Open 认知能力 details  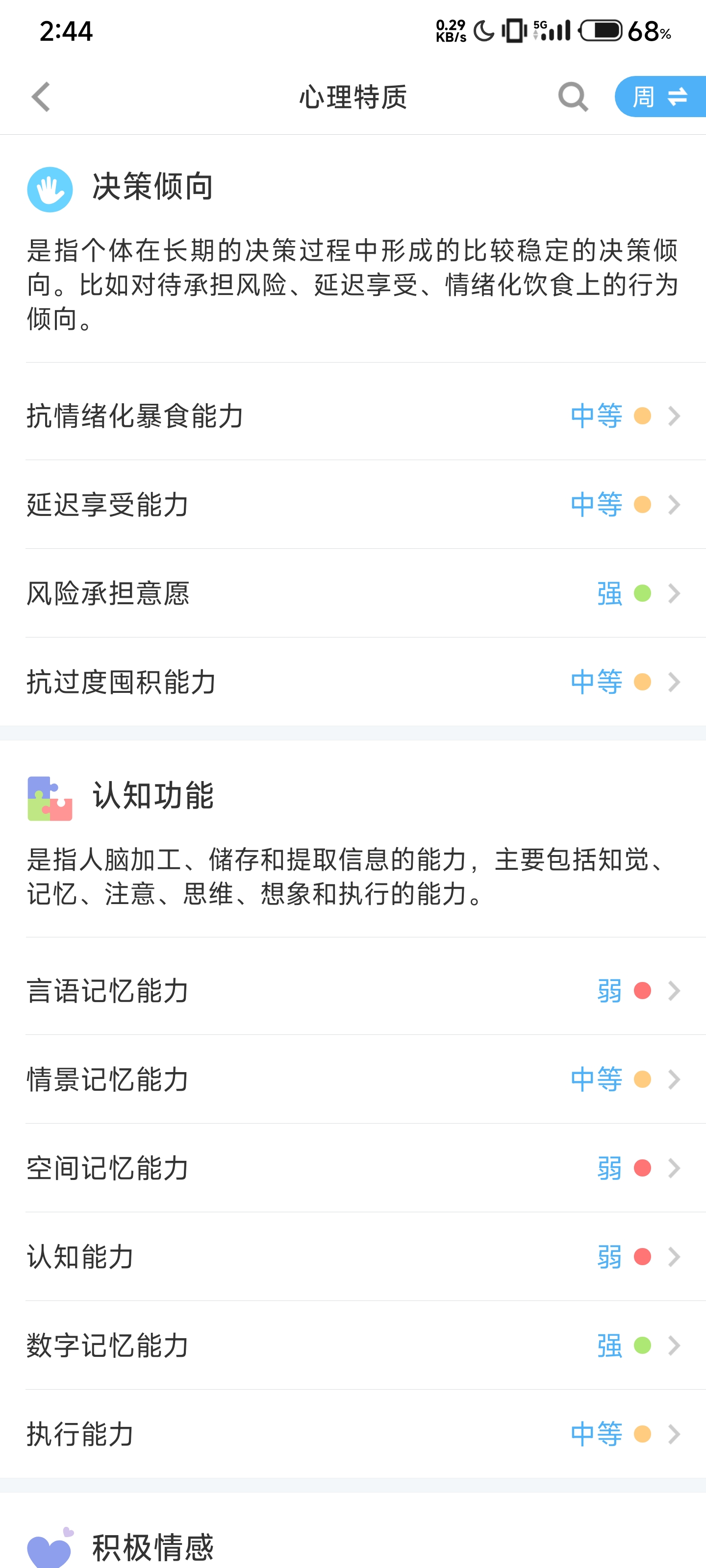pyautogui.click(x=353, y=1256)
